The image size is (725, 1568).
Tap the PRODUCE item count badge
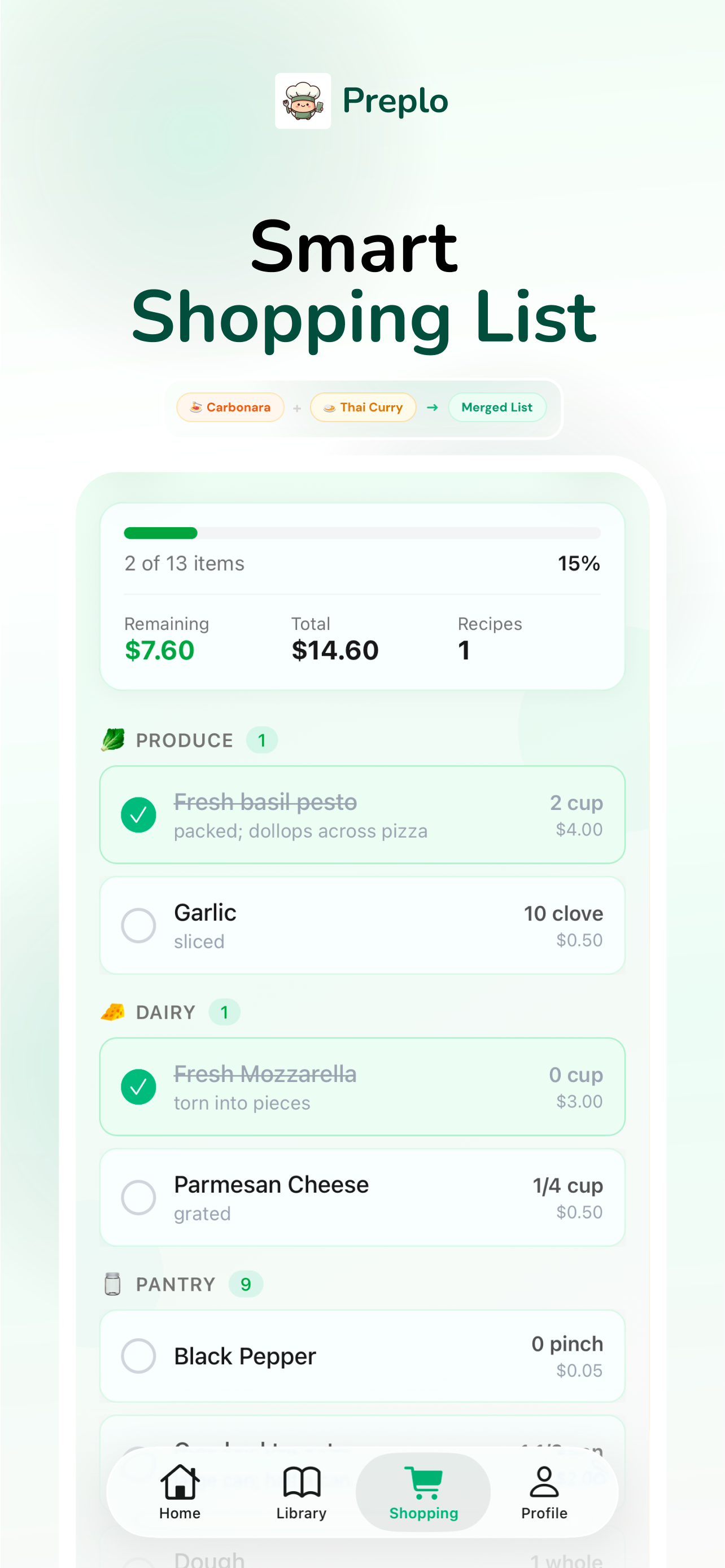[261, 739]
